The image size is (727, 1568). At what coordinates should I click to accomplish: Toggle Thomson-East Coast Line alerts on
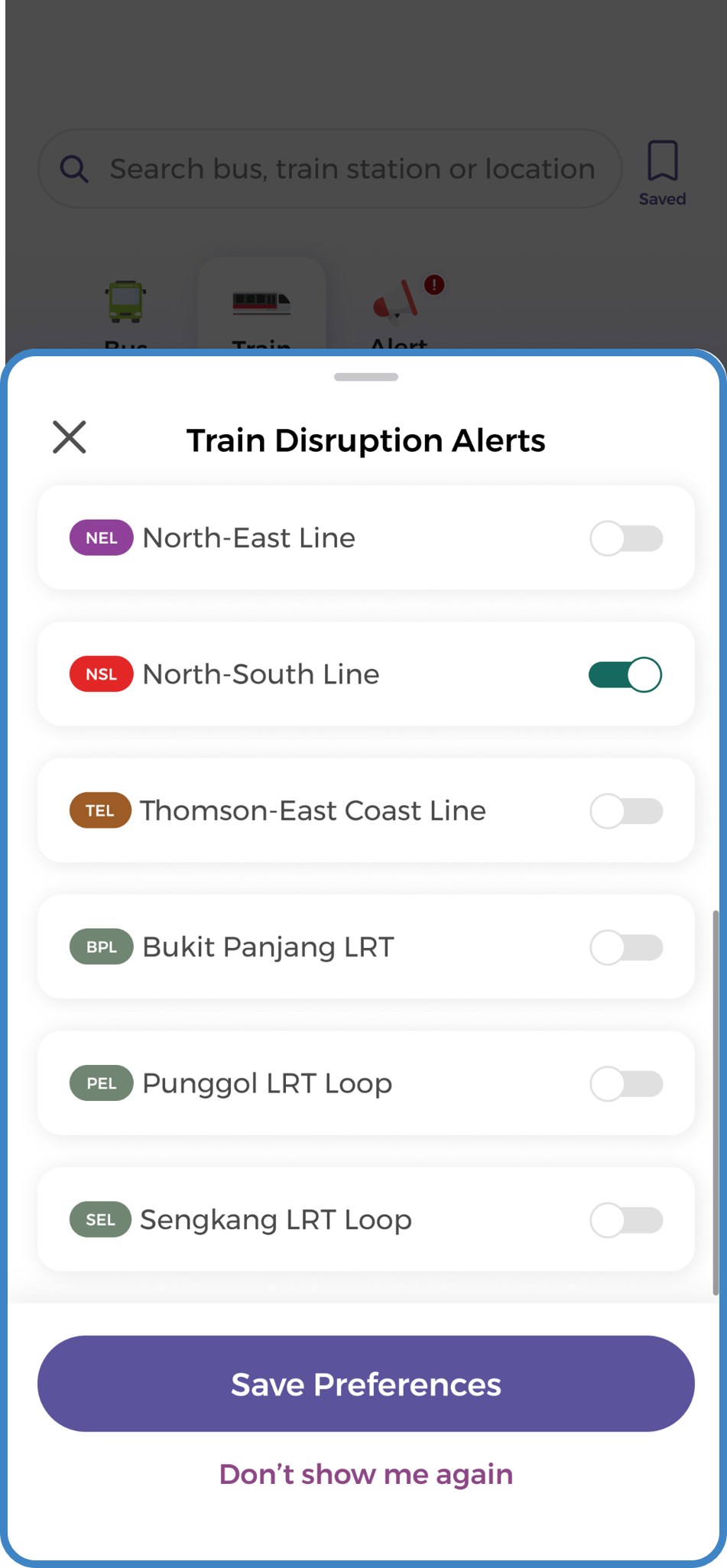(x=625, y=810)
